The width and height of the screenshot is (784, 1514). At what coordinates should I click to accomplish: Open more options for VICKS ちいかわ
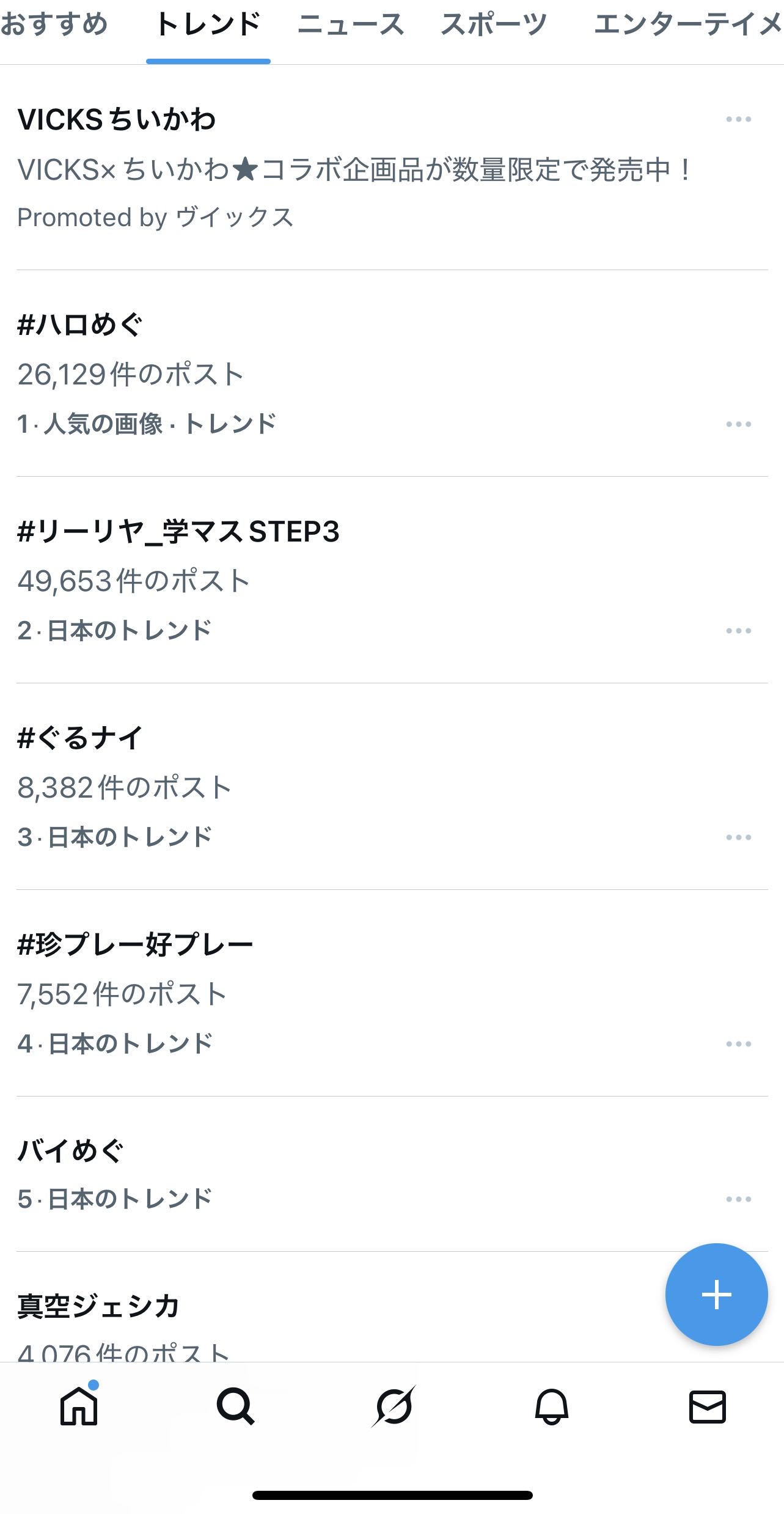[x=738, y=119]
